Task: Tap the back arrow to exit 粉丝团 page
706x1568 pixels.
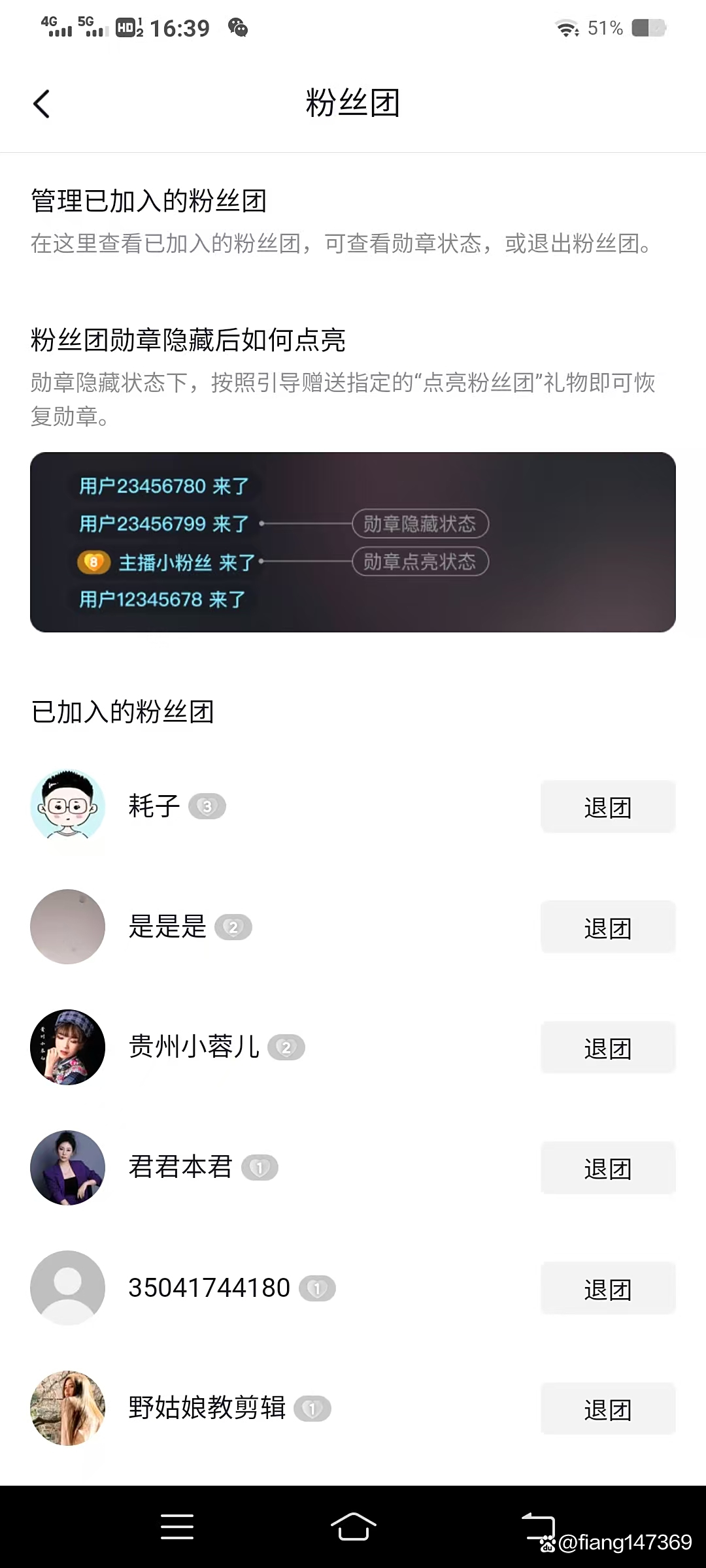Action: [x=42, y=103]
